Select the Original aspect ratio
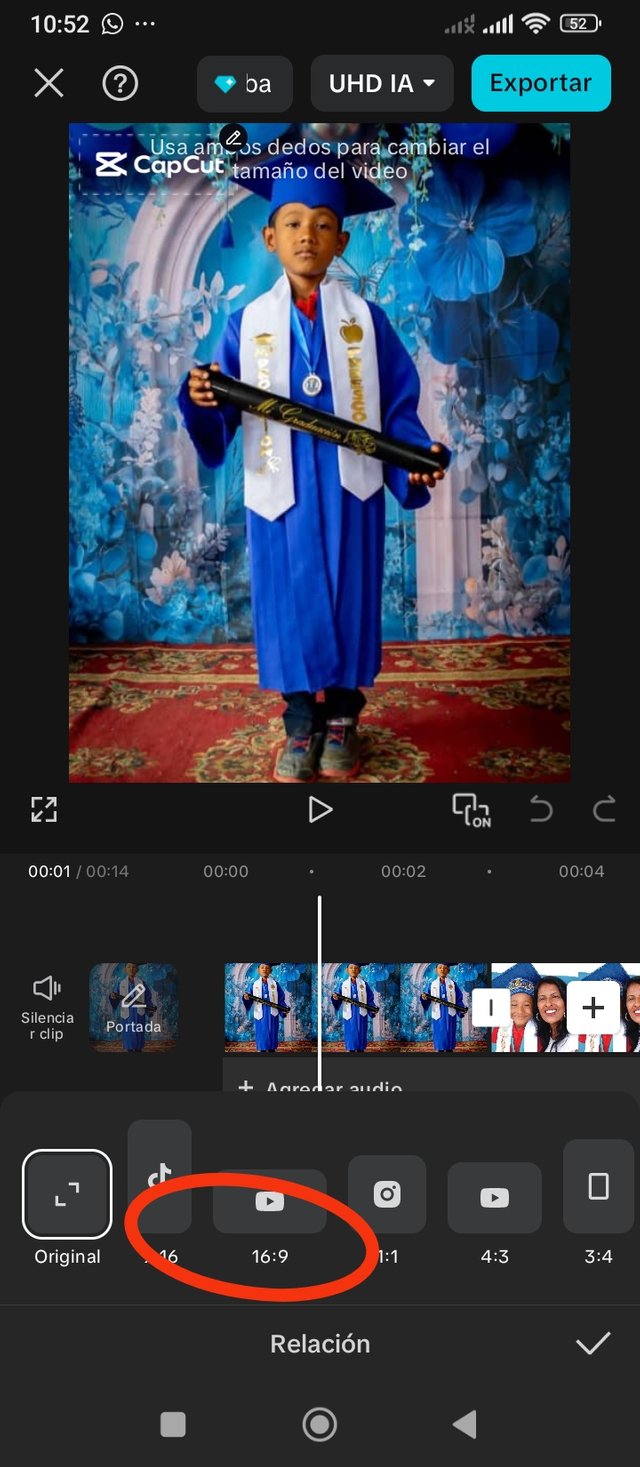 tap(67, 1194)
